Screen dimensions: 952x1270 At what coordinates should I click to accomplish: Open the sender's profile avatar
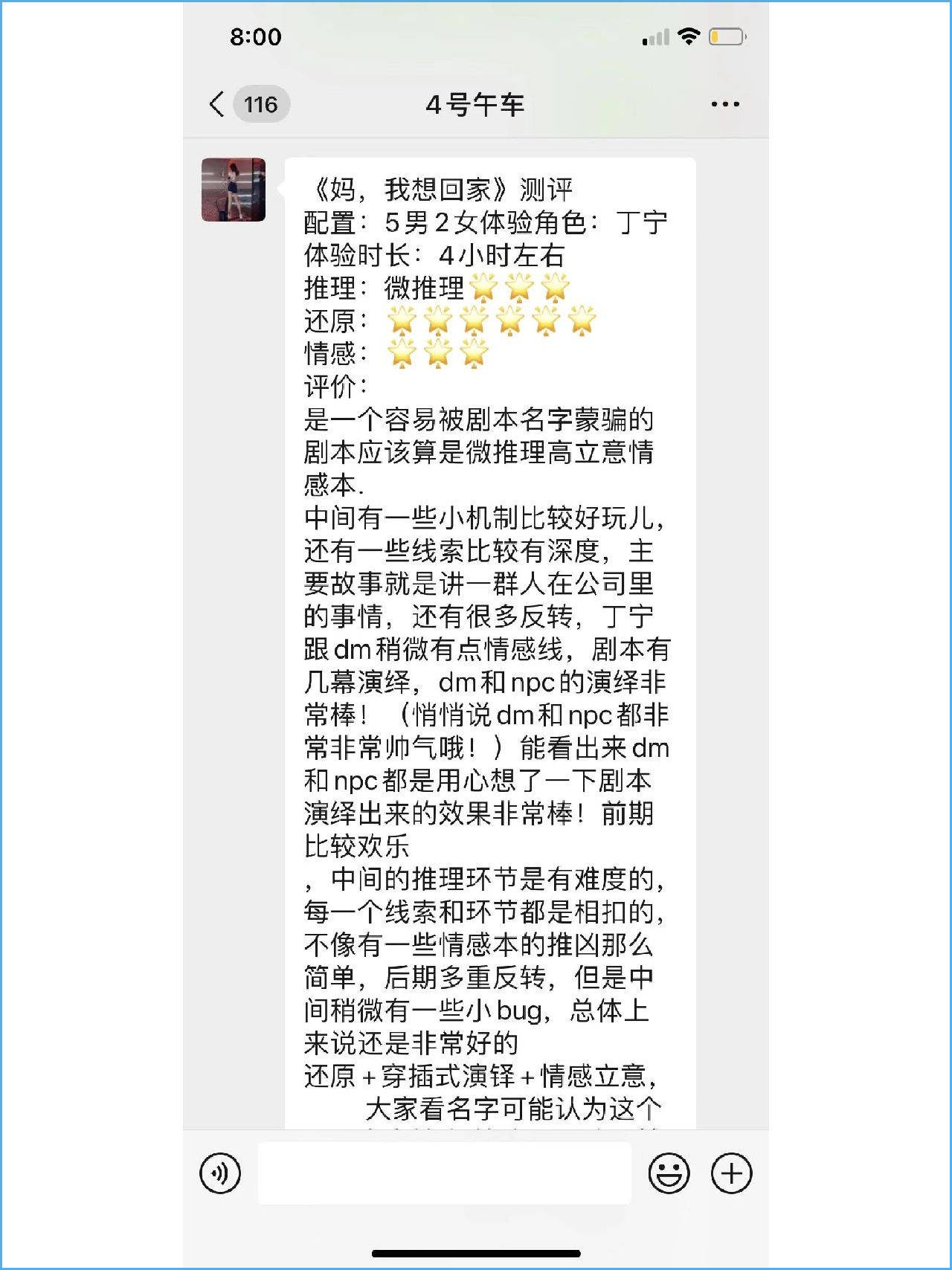pyautogui.click(x=234, y=190)
